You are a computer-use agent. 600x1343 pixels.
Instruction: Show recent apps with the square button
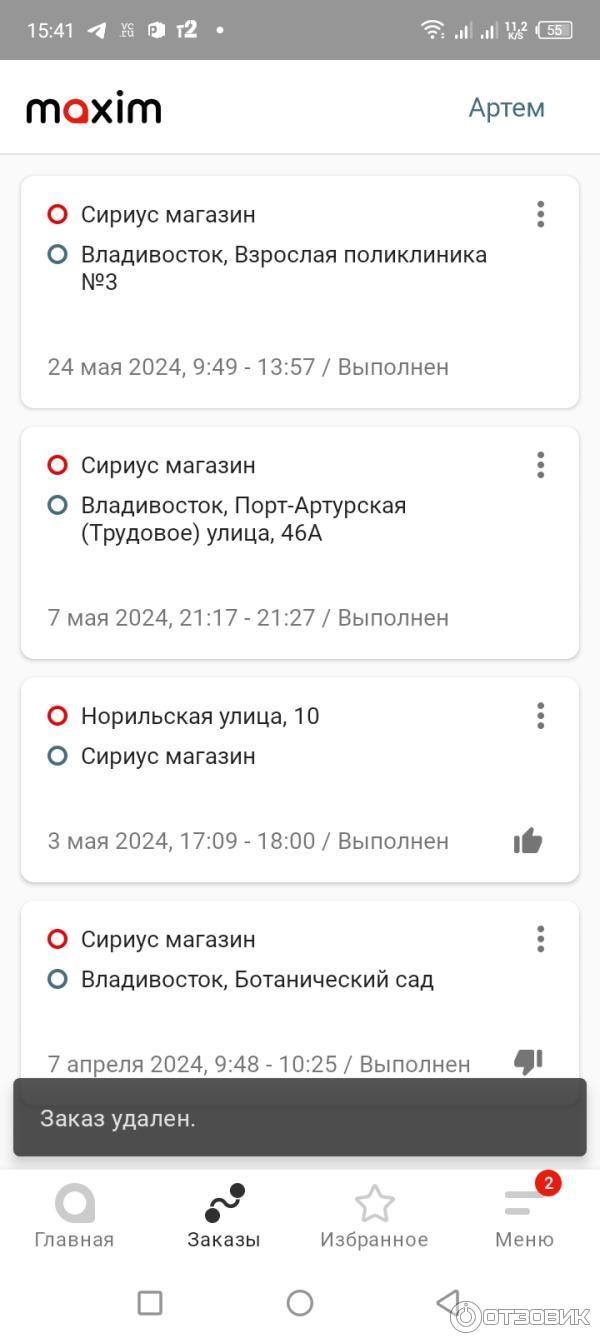click(x=150, y=1302)
